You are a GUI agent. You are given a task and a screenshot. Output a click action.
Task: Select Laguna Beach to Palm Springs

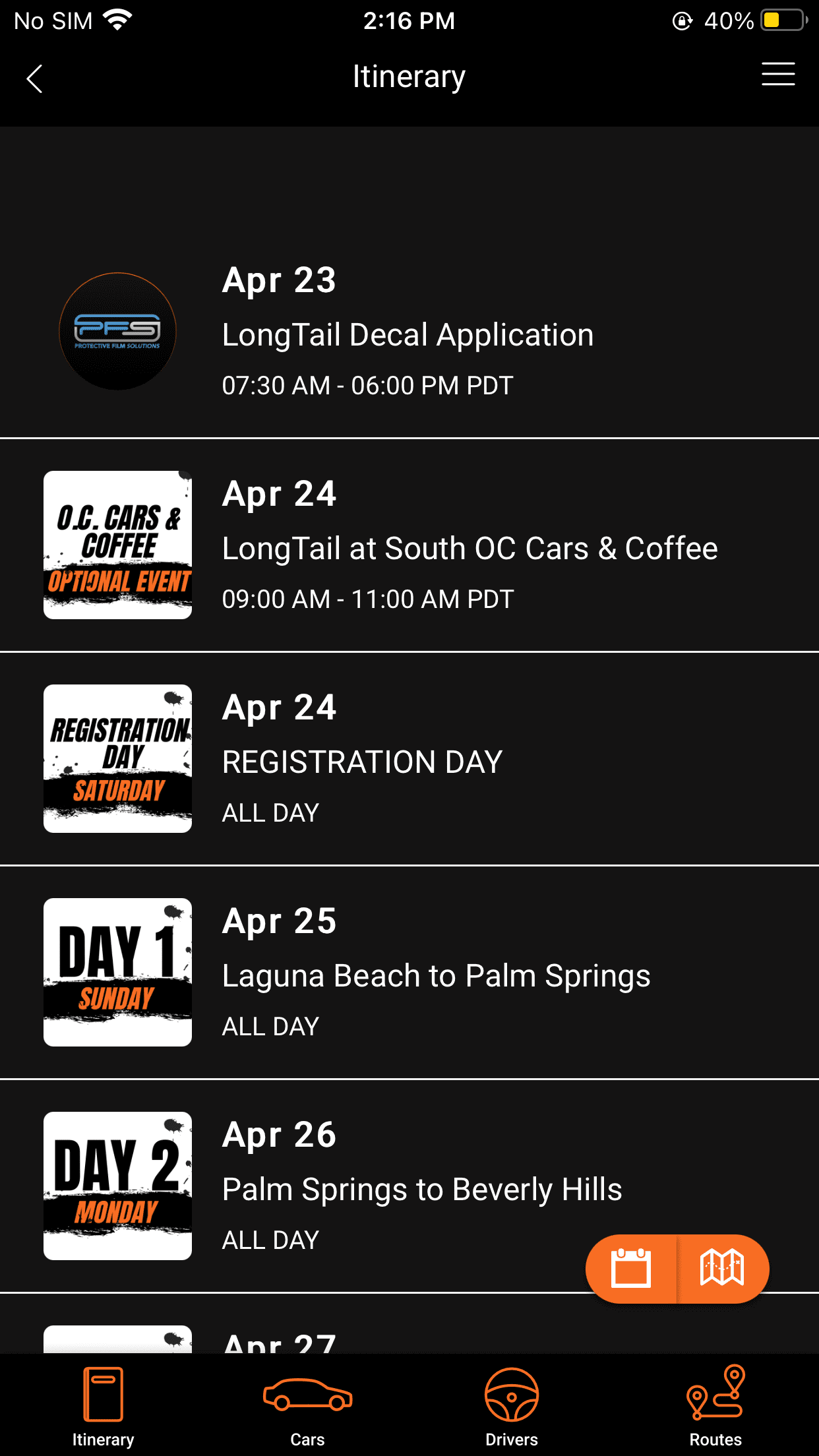(436, 975)
